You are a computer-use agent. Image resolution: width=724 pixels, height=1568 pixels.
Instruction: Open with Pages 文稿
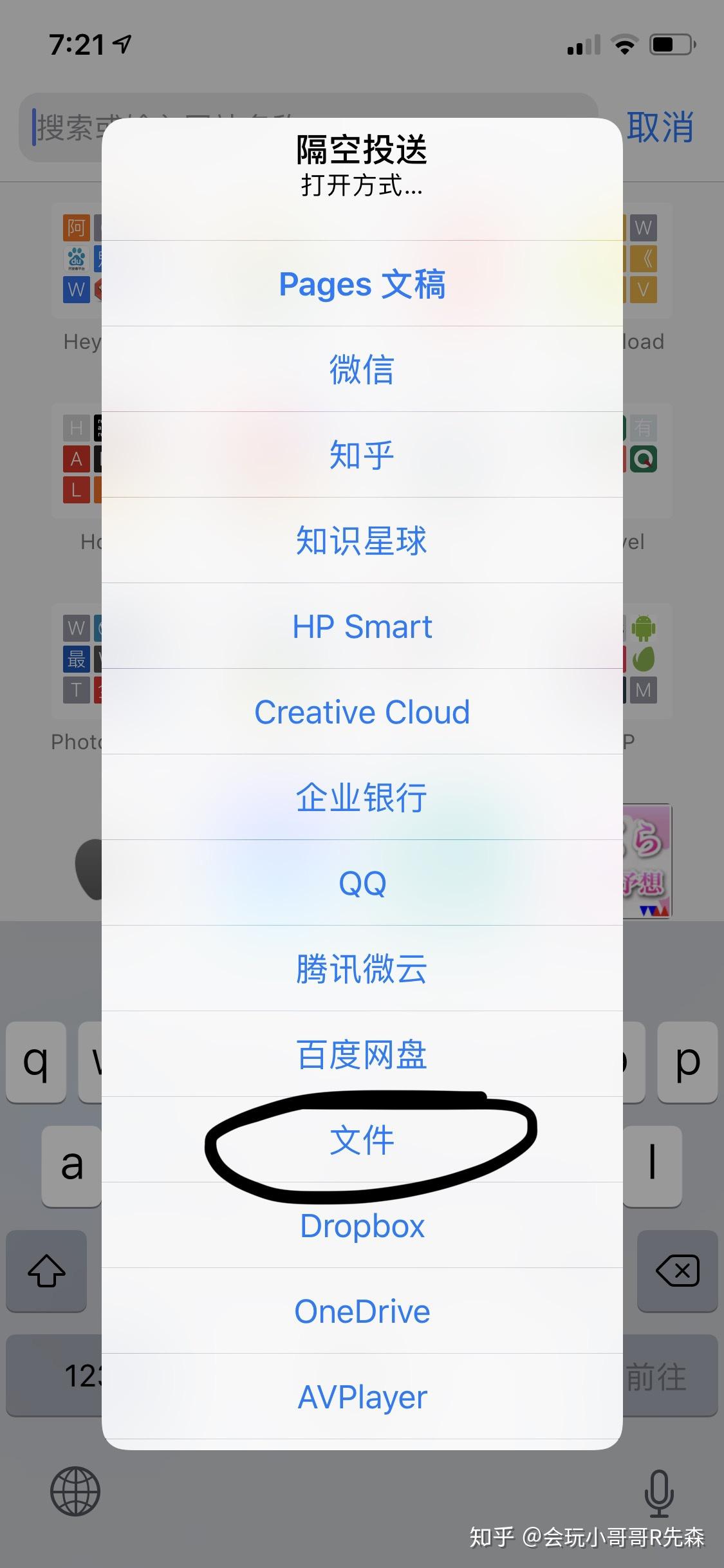[x=362, y=284]
